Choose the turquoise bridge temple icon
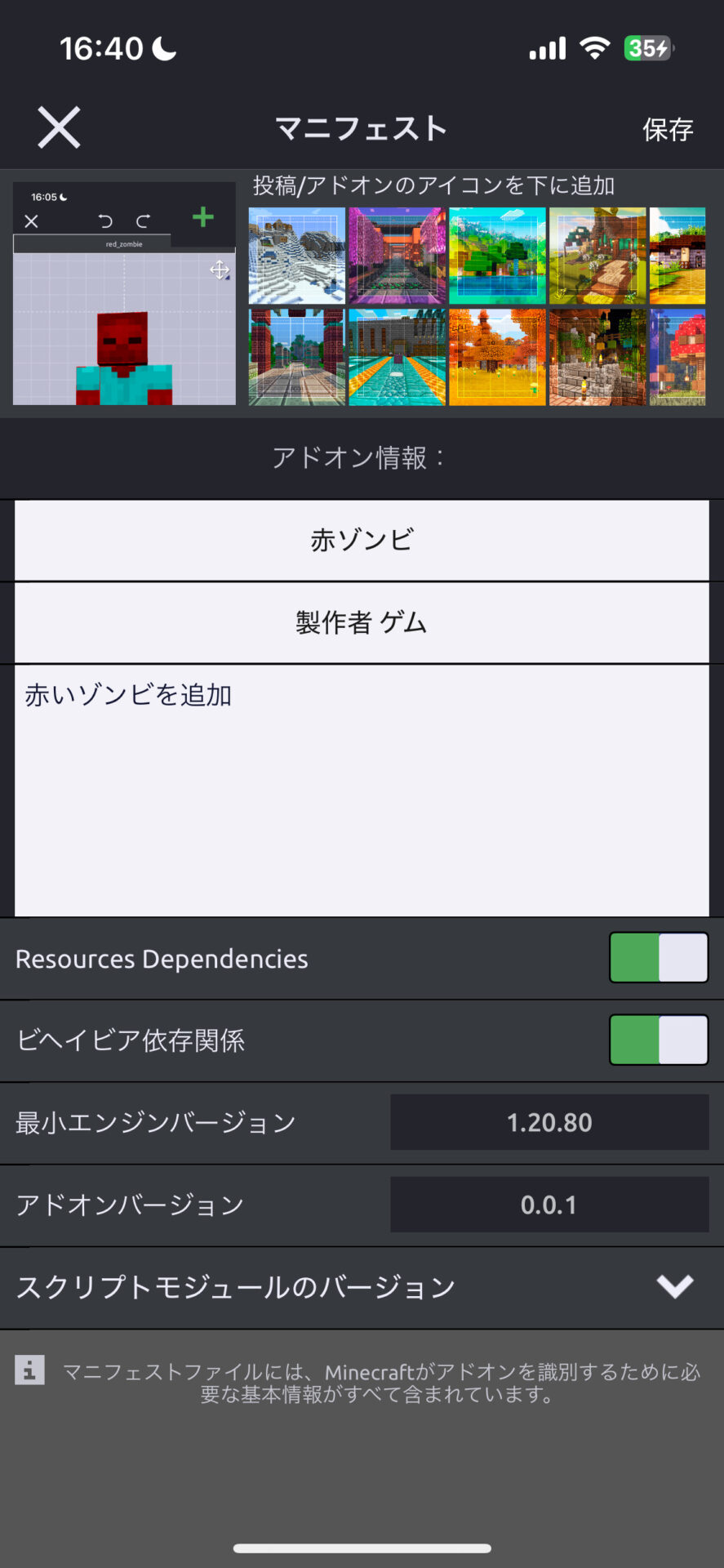The width and height of the screenshot is (724, 1568). tap(397, 357)
